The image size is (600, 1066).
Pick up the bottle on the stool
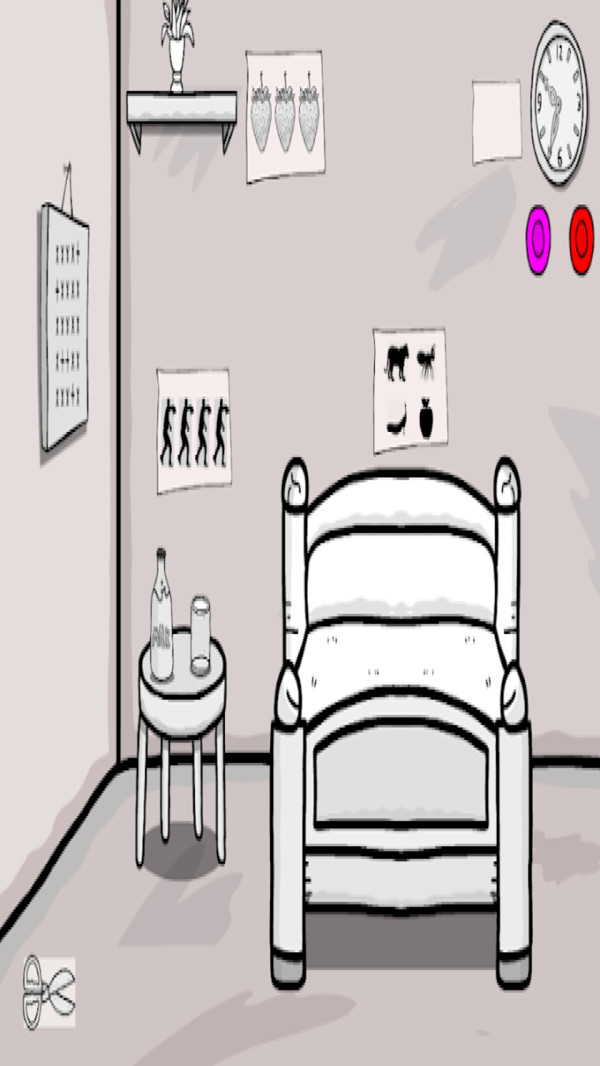pyautogui.click(x=162, y=612)
